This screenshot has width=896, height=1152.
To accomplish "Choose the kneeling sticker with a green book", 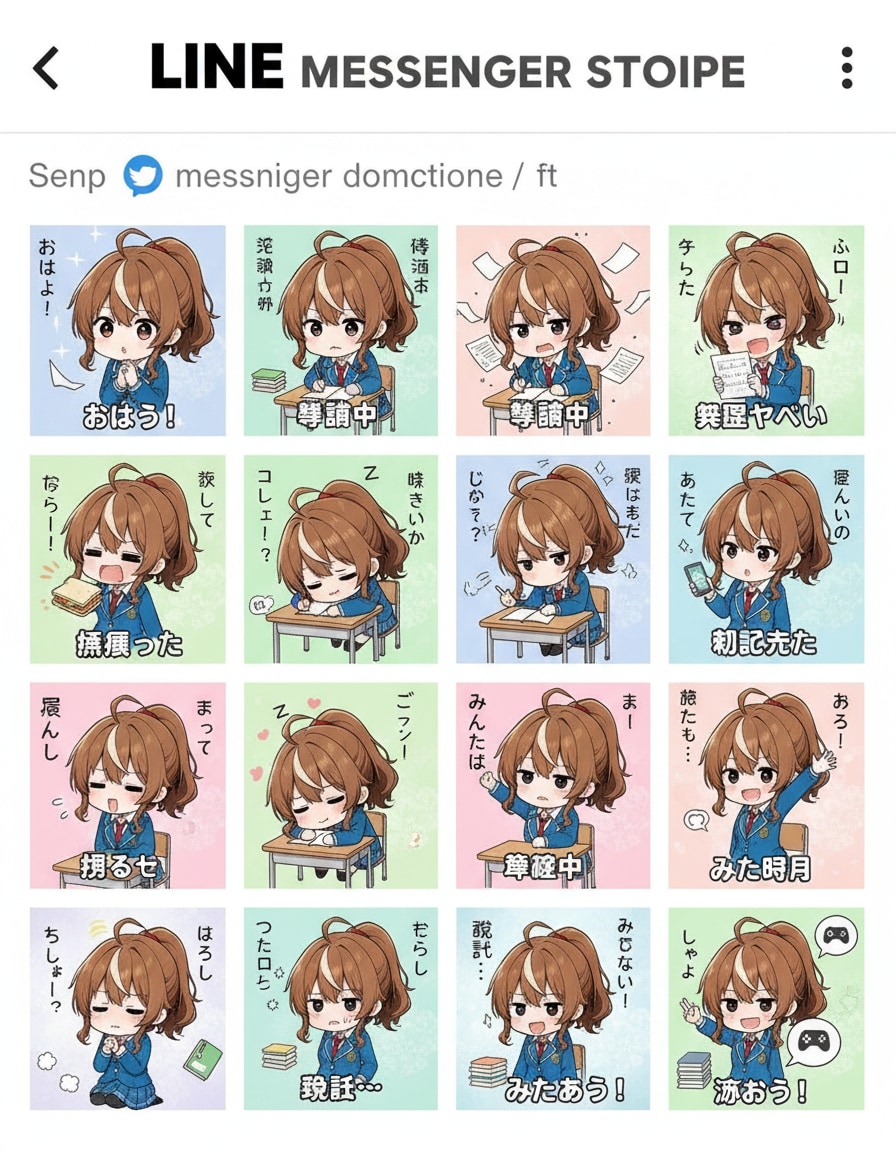I will coord(126,1008).
